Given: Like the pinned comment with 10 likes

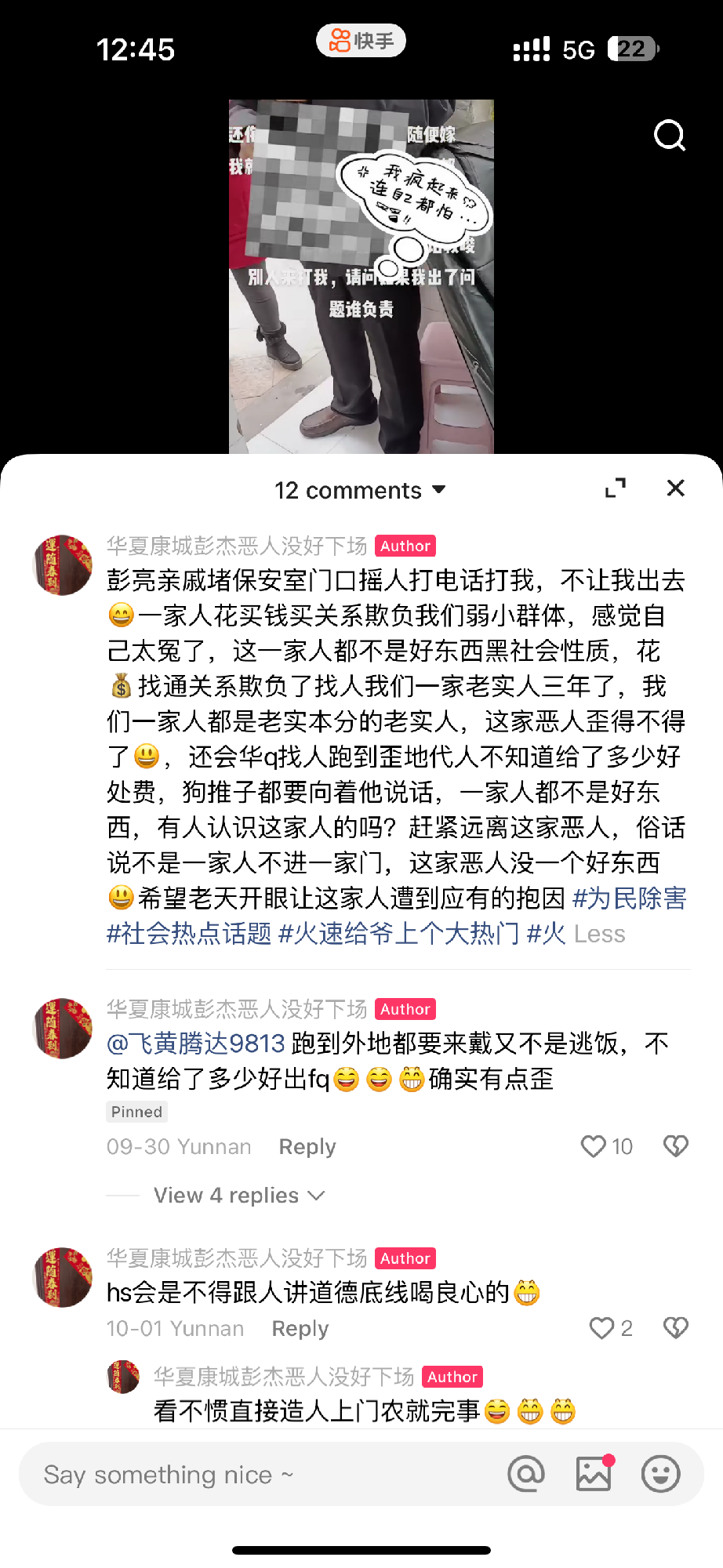Looking at the screenshot, I should coord(594,1146).
